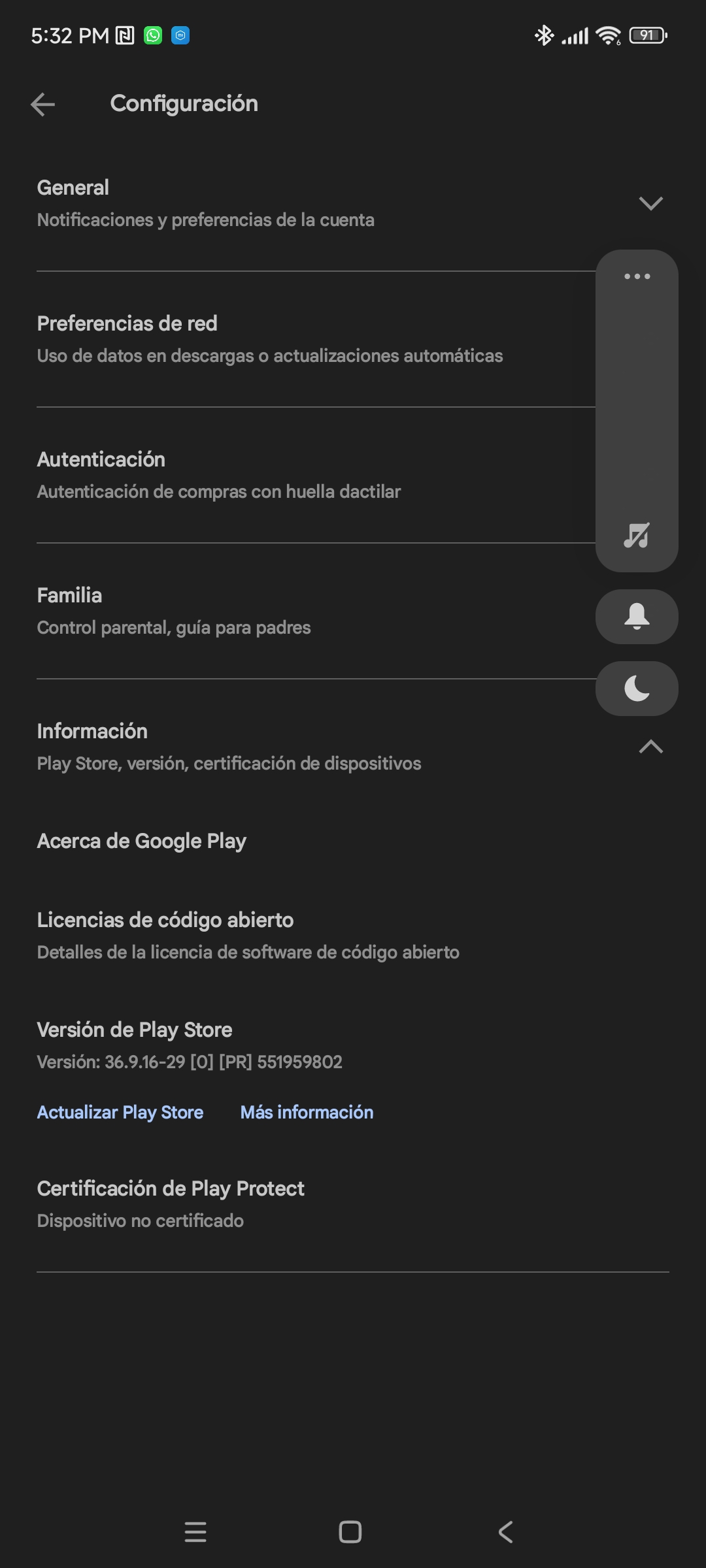Open Más información link
This screenshot has width=706, height=1568.
click(307, 1112)
